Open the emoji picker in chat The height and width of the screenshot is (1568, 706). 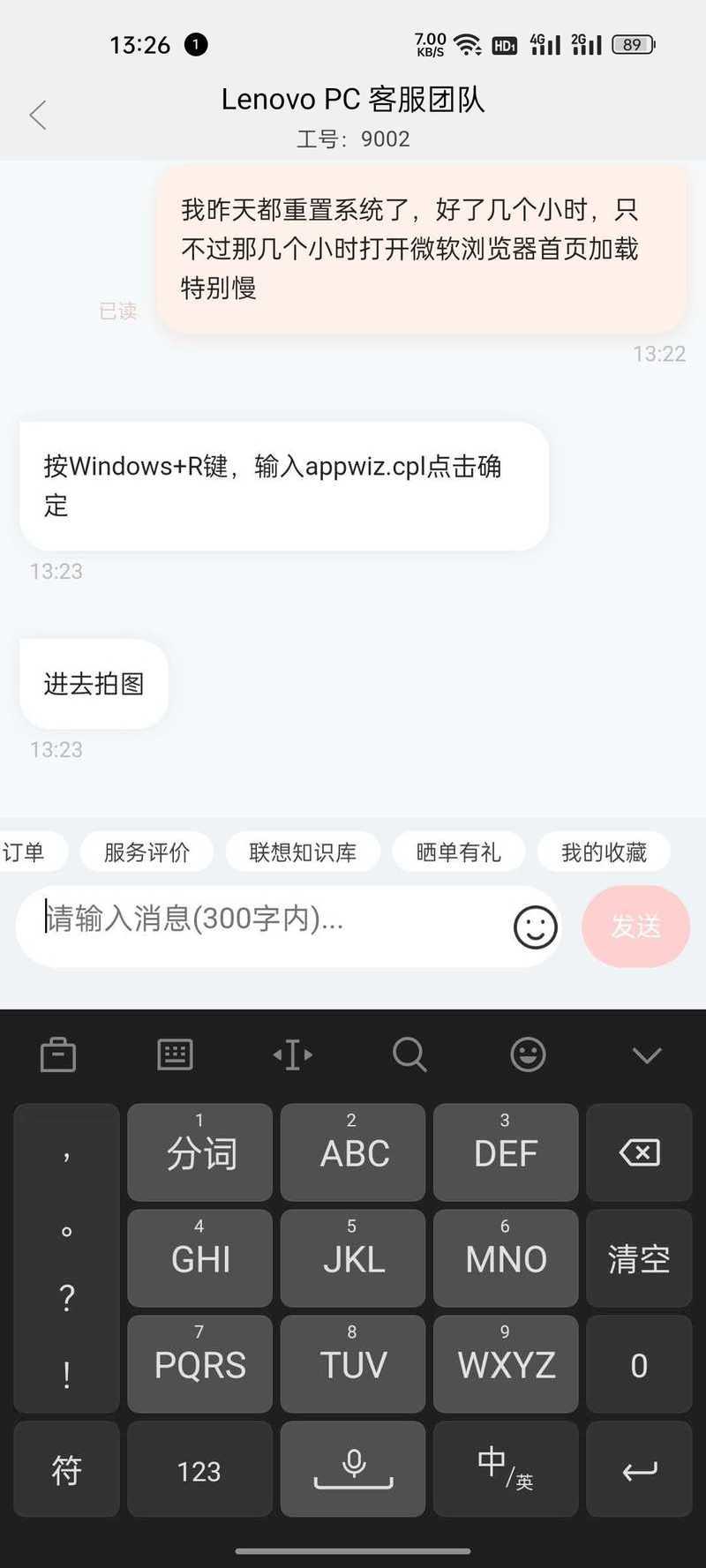tap(535, 927)
